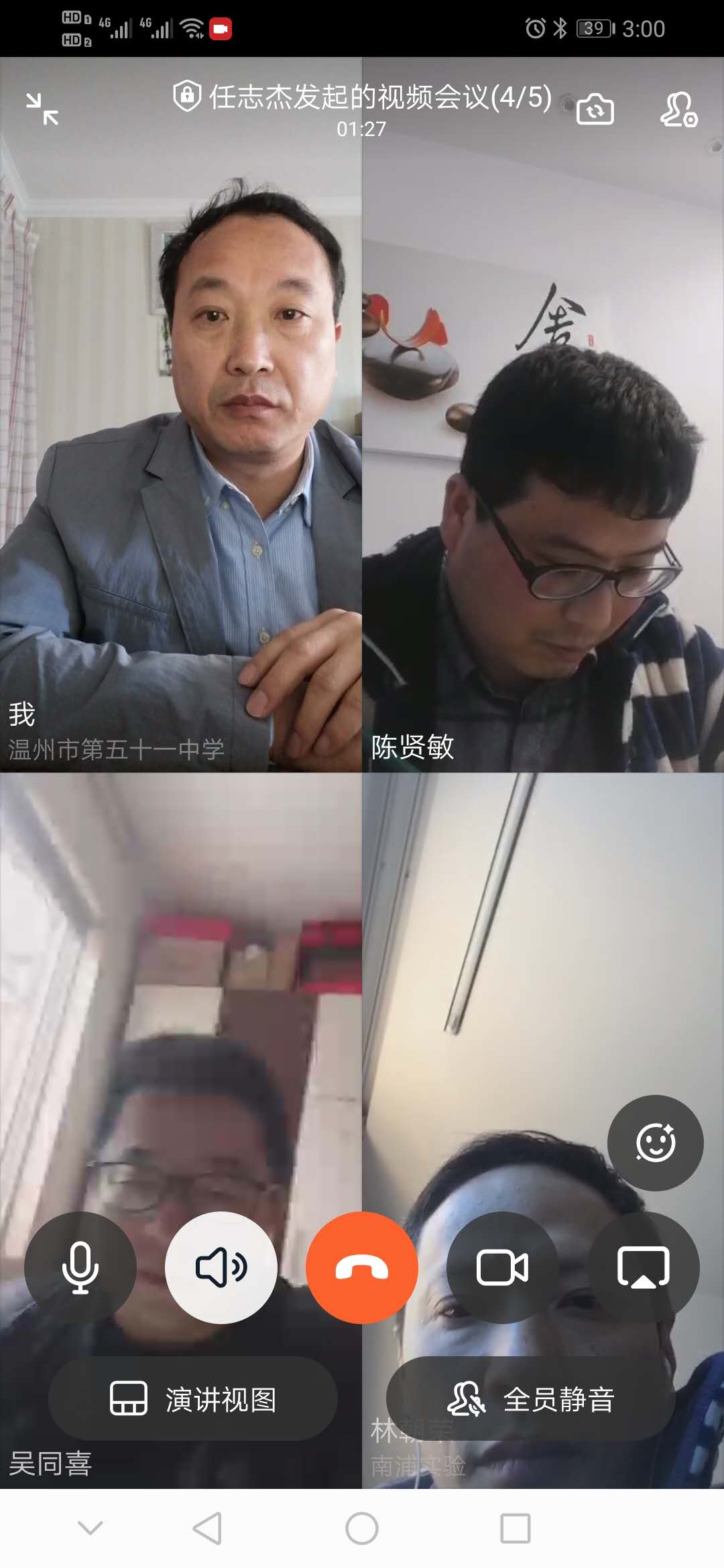This screenshot has width=724, height=1568.
Task: Open participant management icon
Action: click(678, 109)
